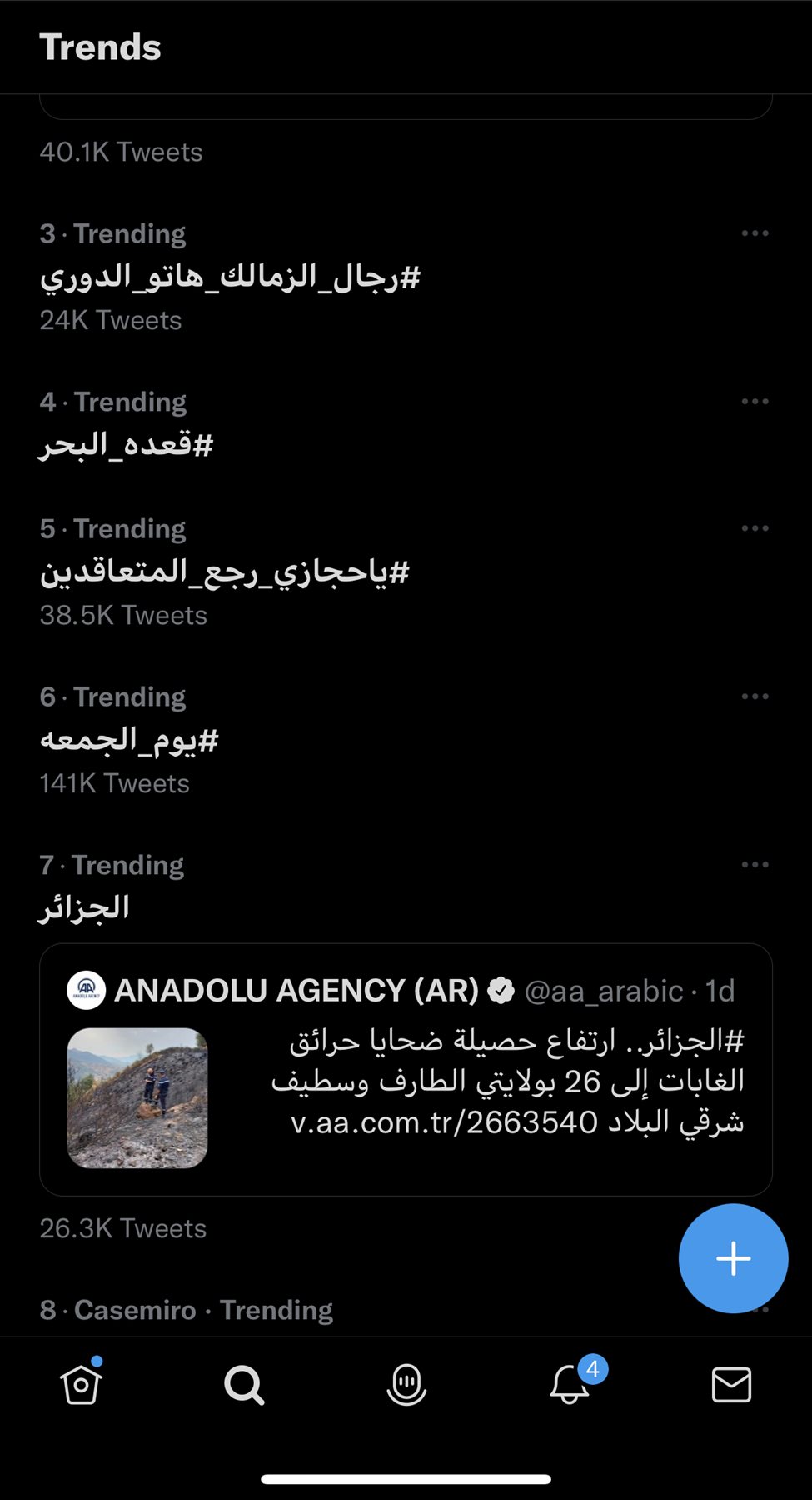
Task: Go to the Home tab
Action: (x=81, y=1385)
